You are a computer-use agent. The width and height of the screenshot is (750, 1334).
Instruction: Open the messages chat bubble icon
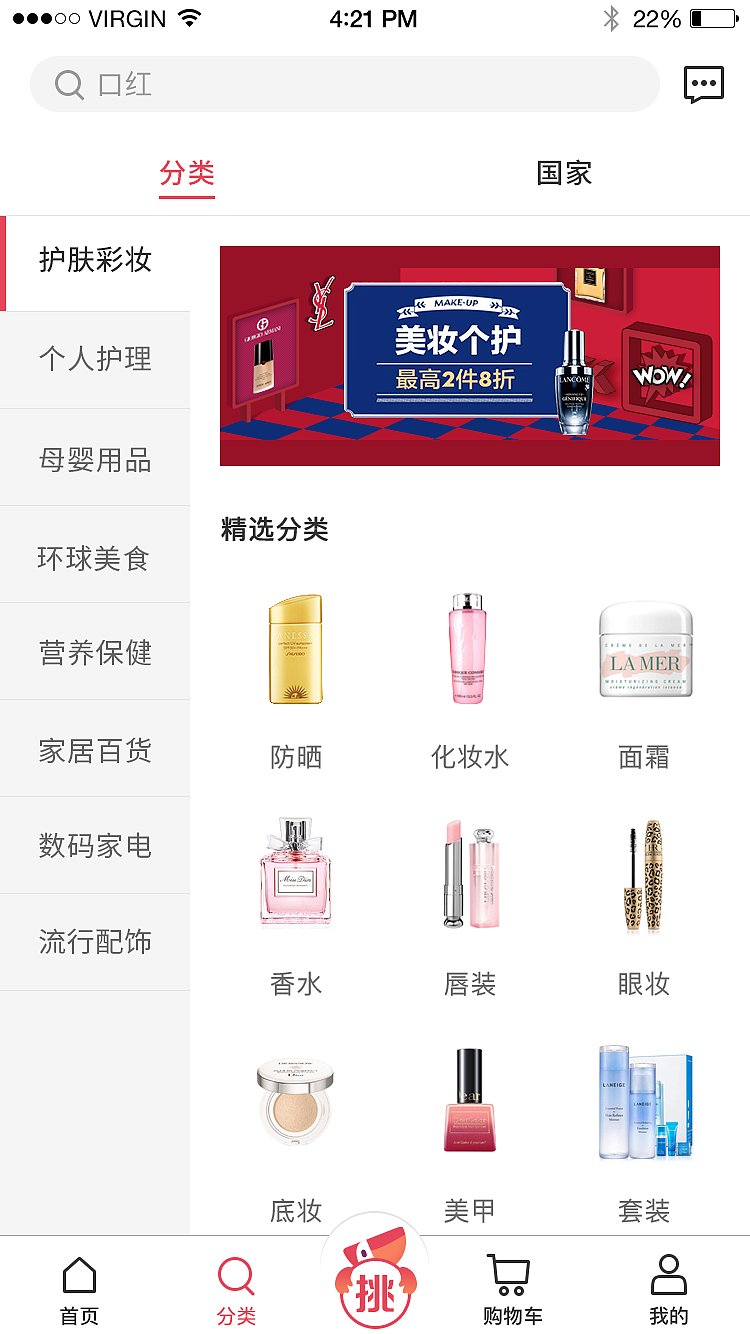coord(703,84)
